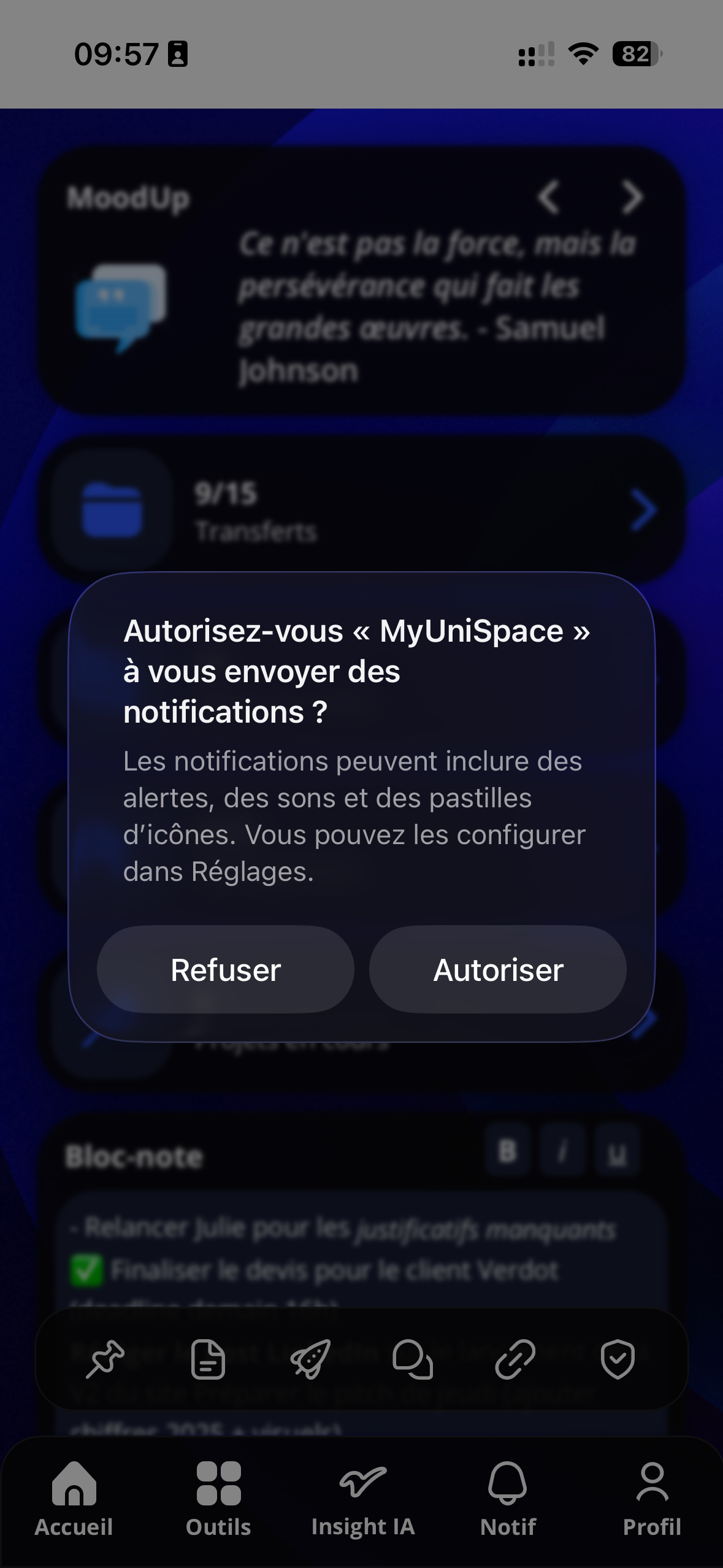The height and width of the screenshot is (1568, 723).
Task: Allow MyUniSpace notifications with Autoriser
Action: click(x=497, y=969)
